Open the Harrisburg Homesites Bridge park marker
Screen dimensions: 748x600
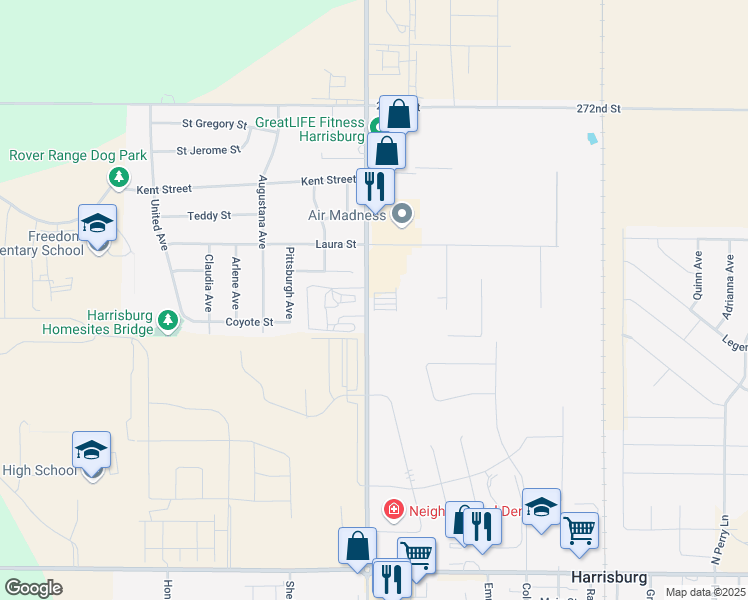point(168,321)
